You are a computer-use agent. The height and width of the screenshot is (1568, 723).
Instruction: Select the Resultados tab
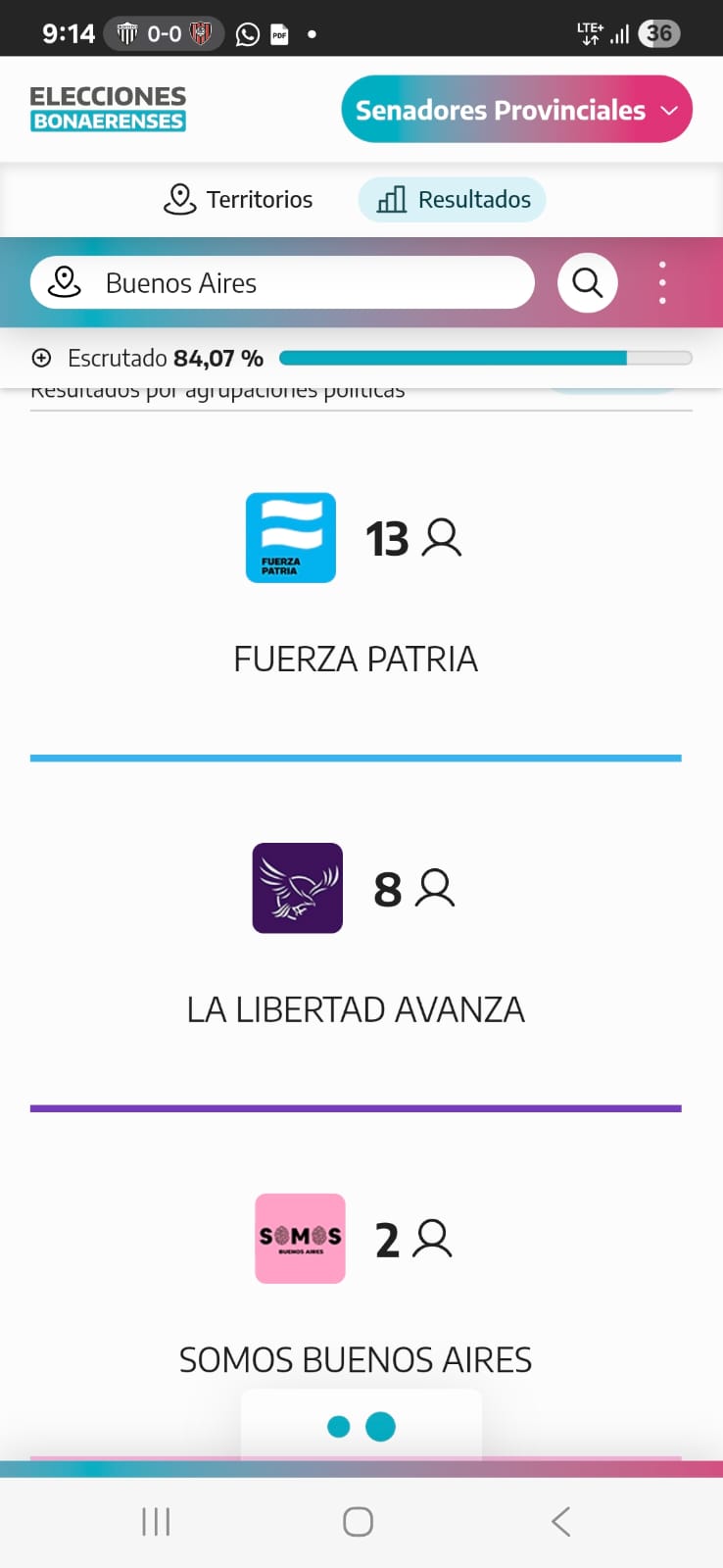tap(453, 199)
